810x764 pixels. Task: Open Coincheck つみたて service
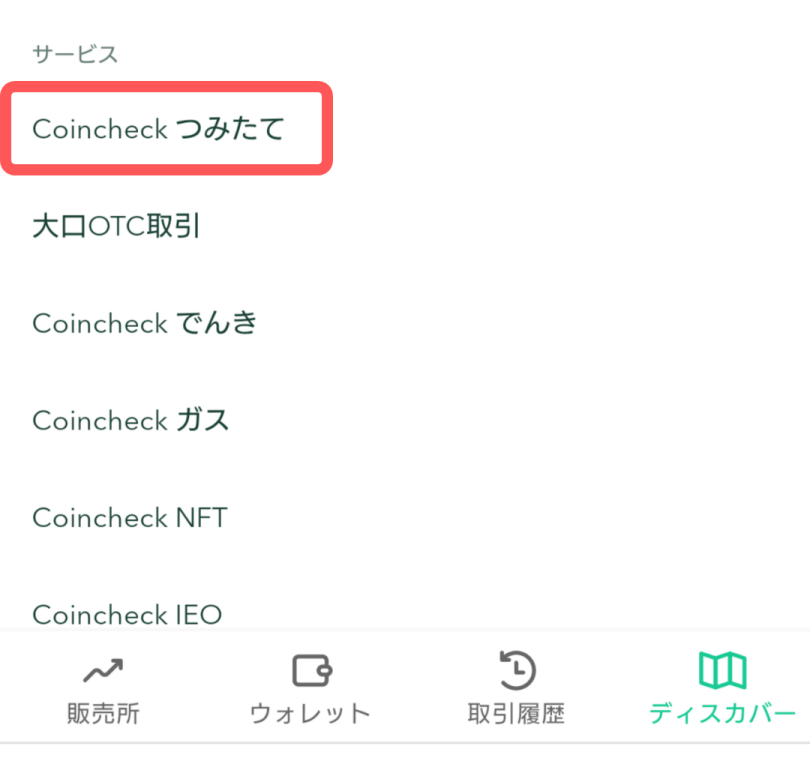(x=160, y=129)
